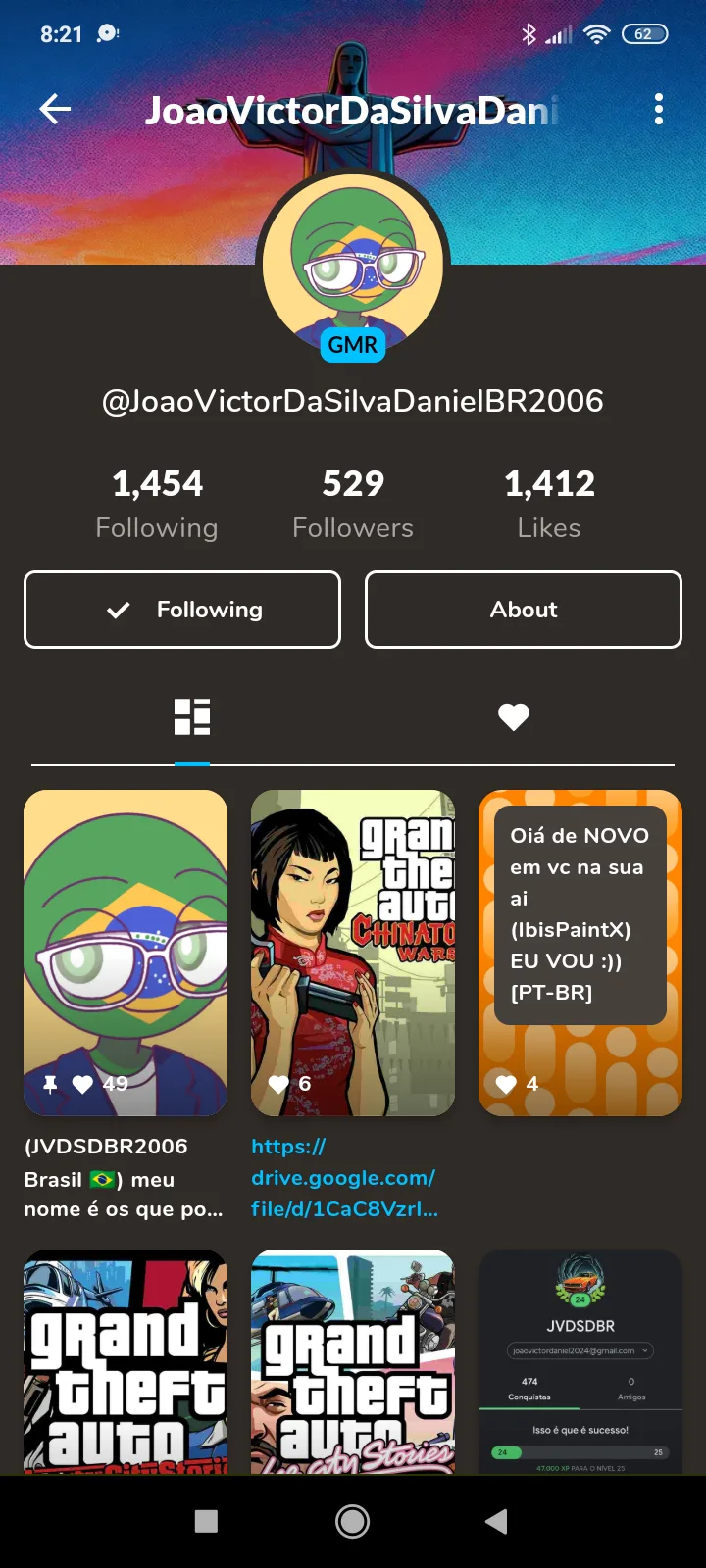Open the About section

pos(523,610)
